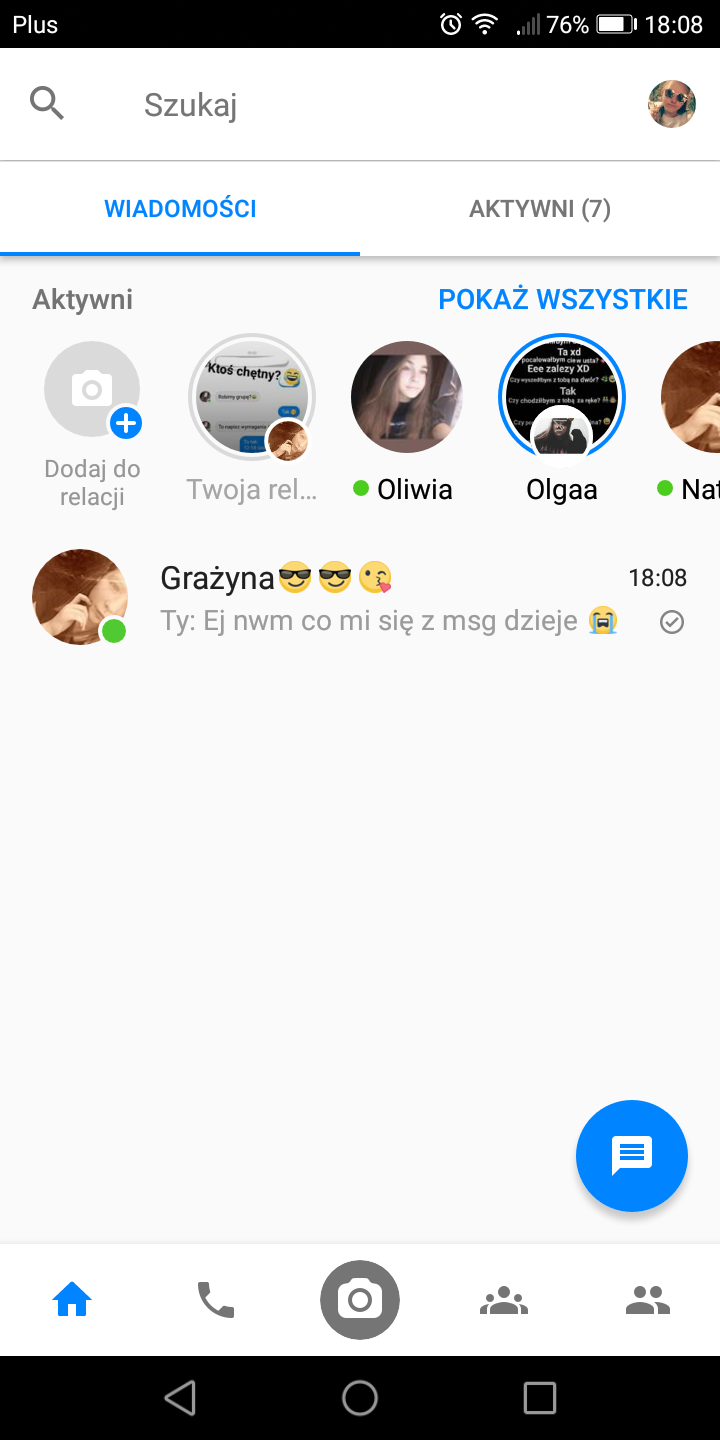720x1440 pixels.
Task: Launch the camera from bottom bar
Action: [360, 1300]
